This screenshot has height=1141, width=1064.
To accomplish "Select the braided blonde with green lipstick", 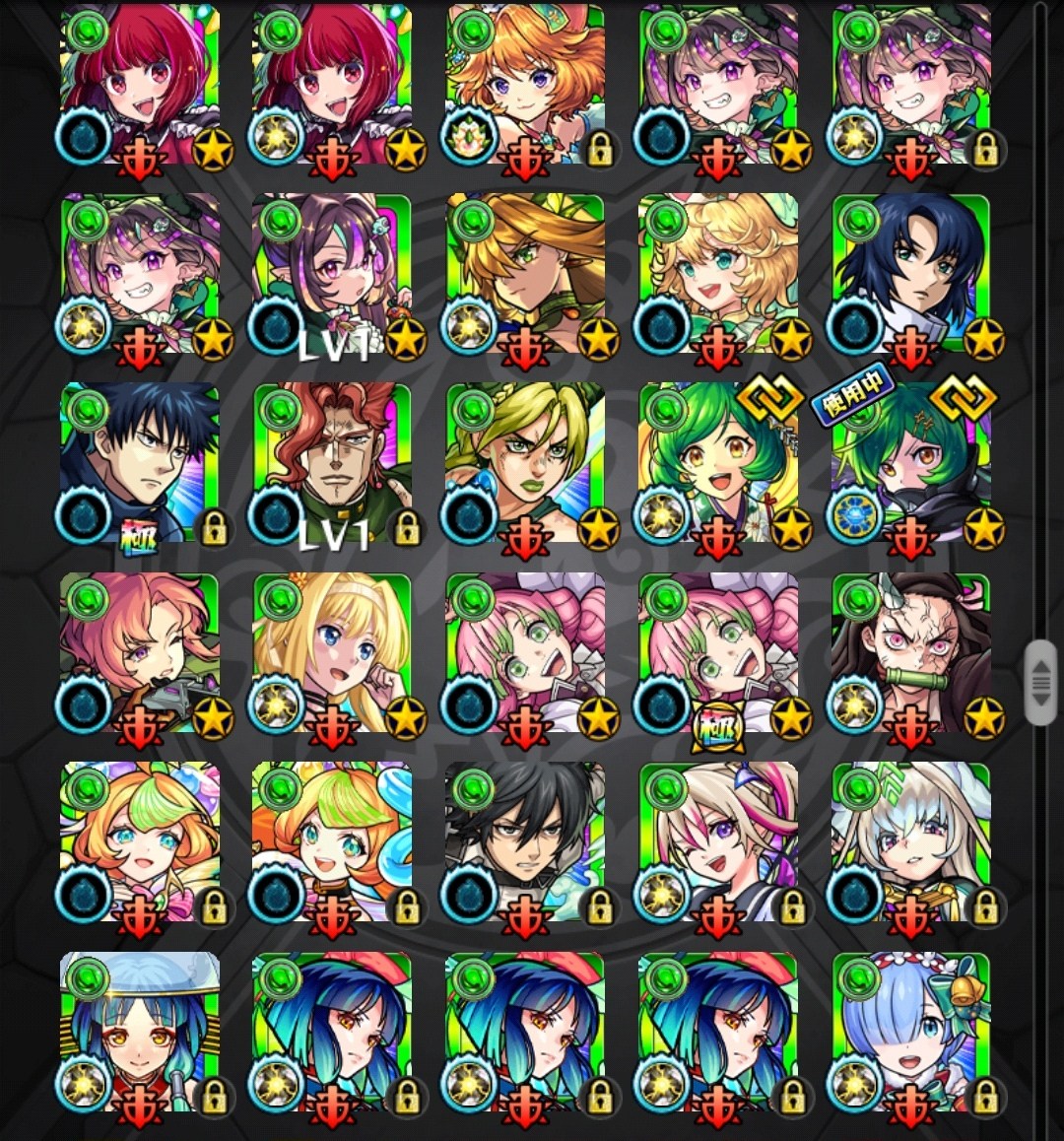I will (x=525, y=463).
